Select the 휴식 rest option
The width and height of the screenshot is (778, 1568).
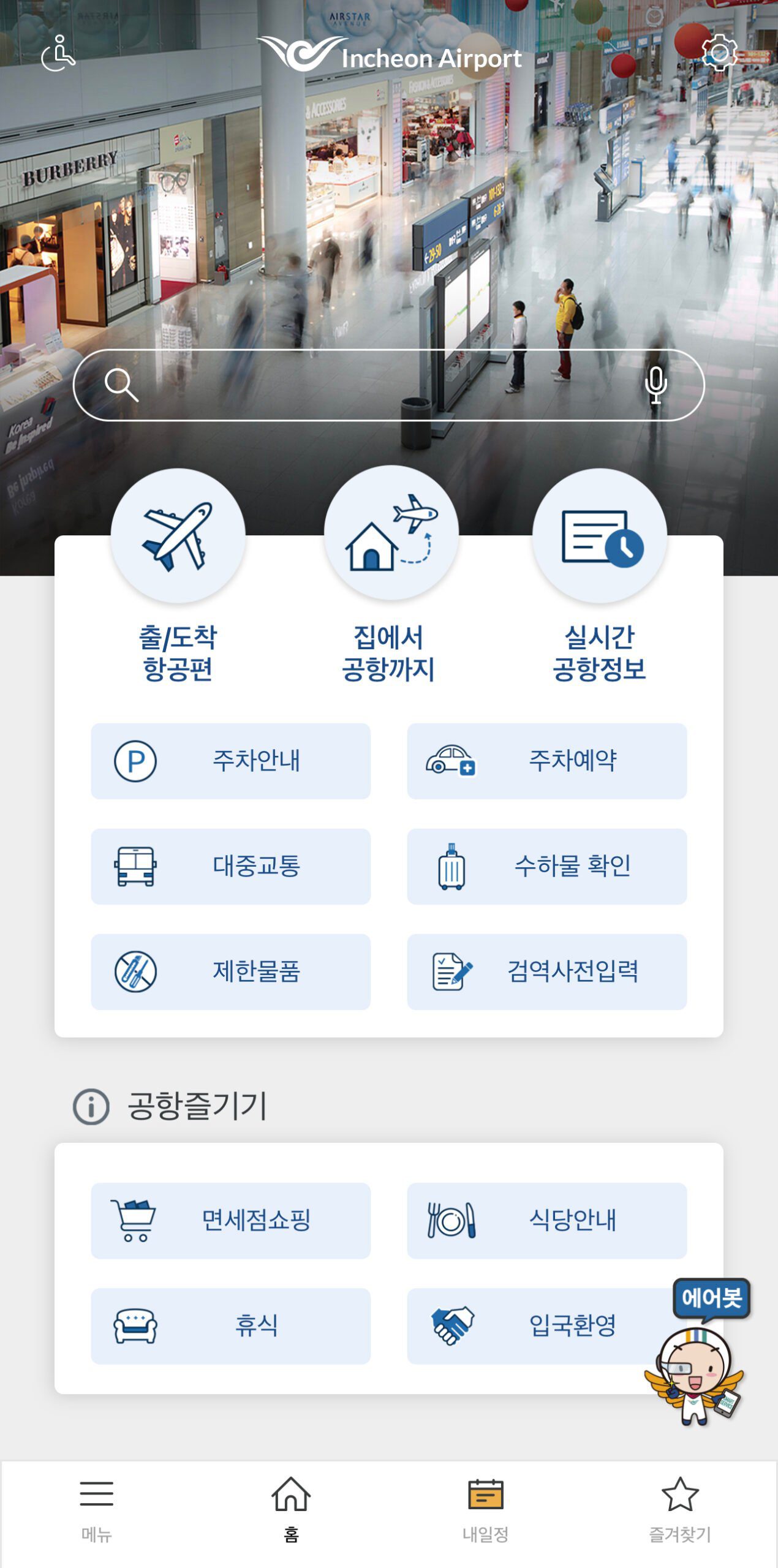230,1325
